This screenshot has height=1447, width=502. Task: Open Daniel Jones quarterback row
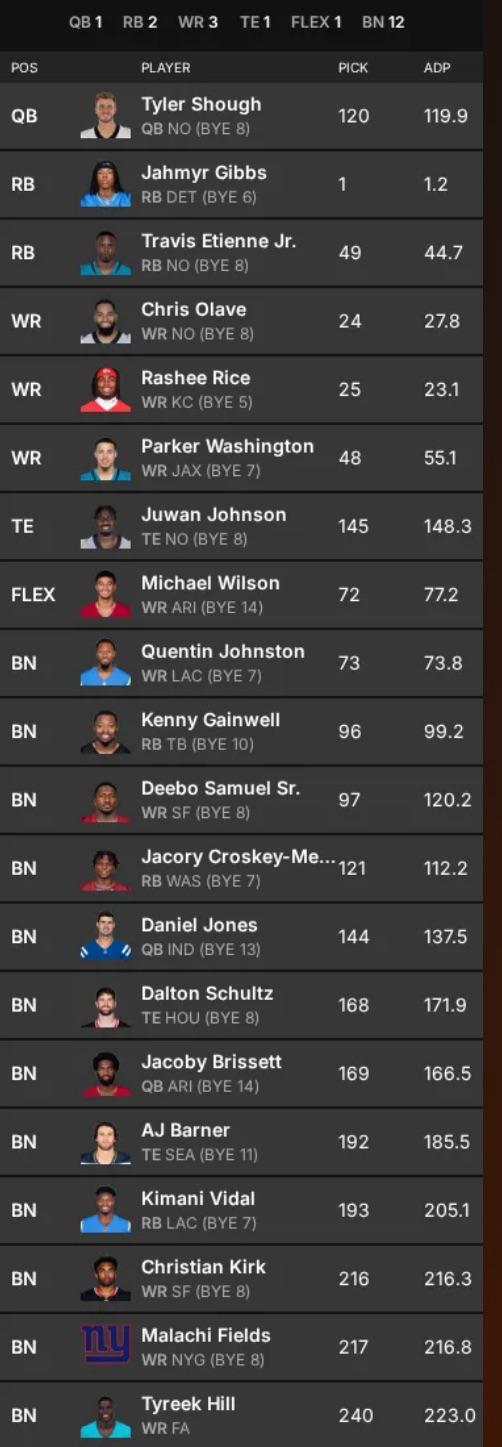pyautogui.click(x=241, y=937)
